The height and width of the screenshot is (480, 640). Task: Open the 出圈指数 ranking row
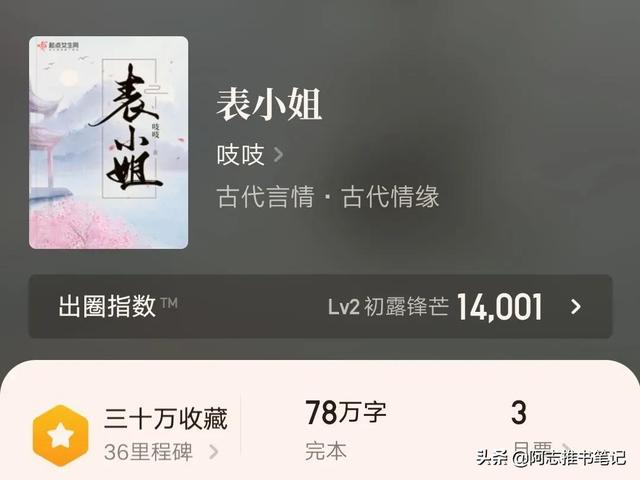click(x=320, y=306)
